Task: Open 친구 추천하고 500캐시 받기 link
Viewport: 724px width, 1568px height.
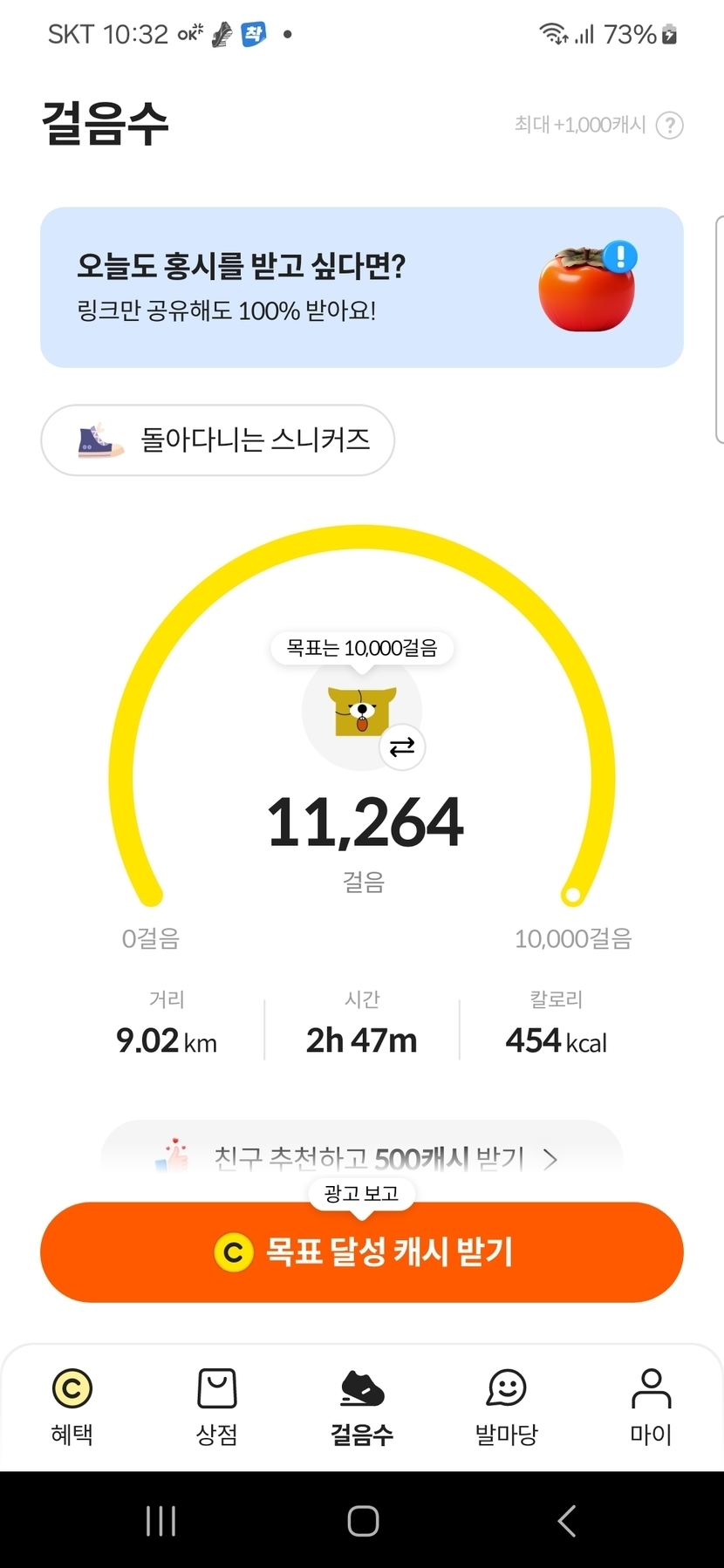Action: 361,1158
